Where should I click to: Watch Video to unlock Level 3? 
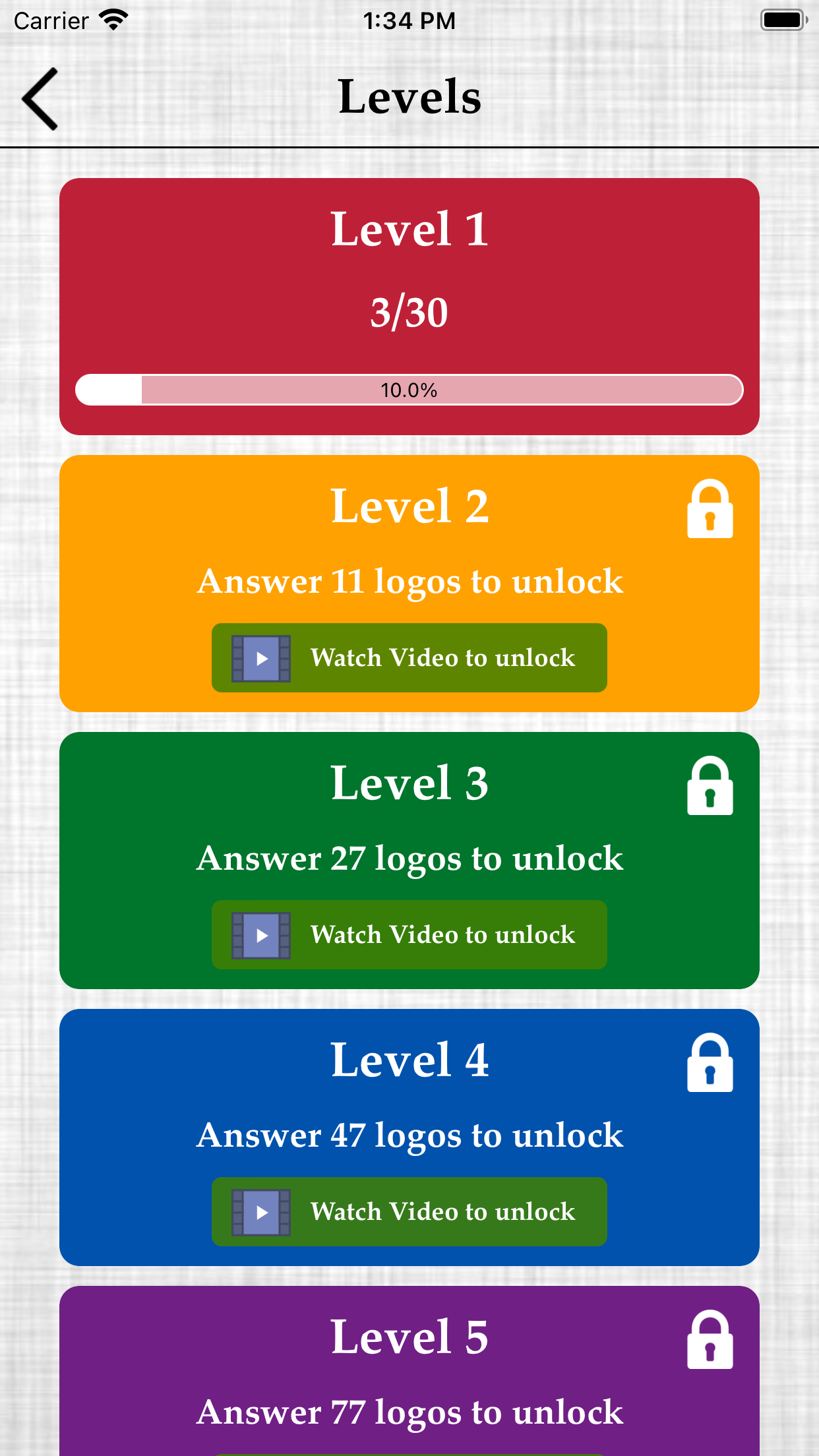click(409, 934)
